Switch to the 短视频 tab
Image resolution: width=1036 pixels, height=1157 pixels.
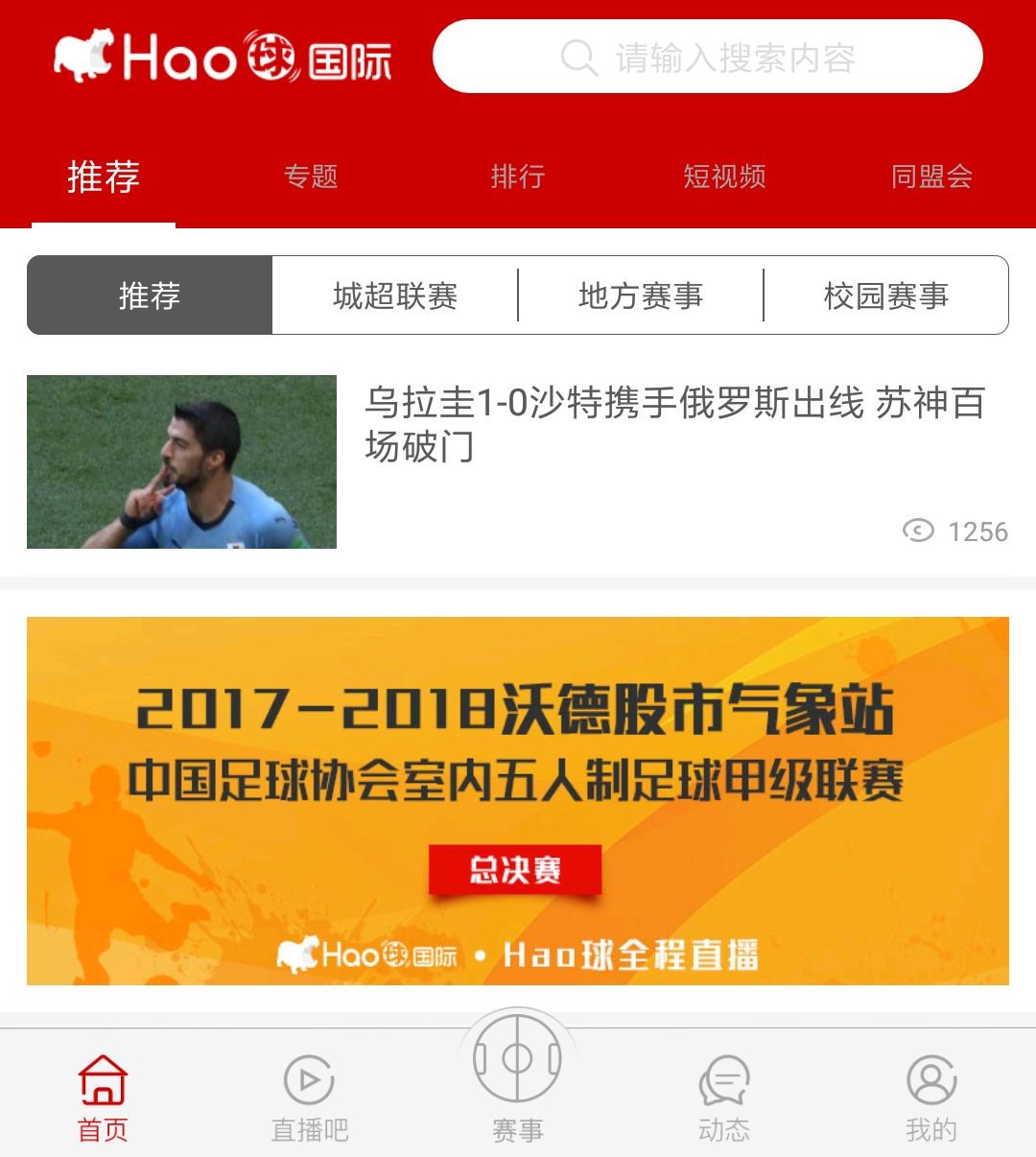point(725,177)
